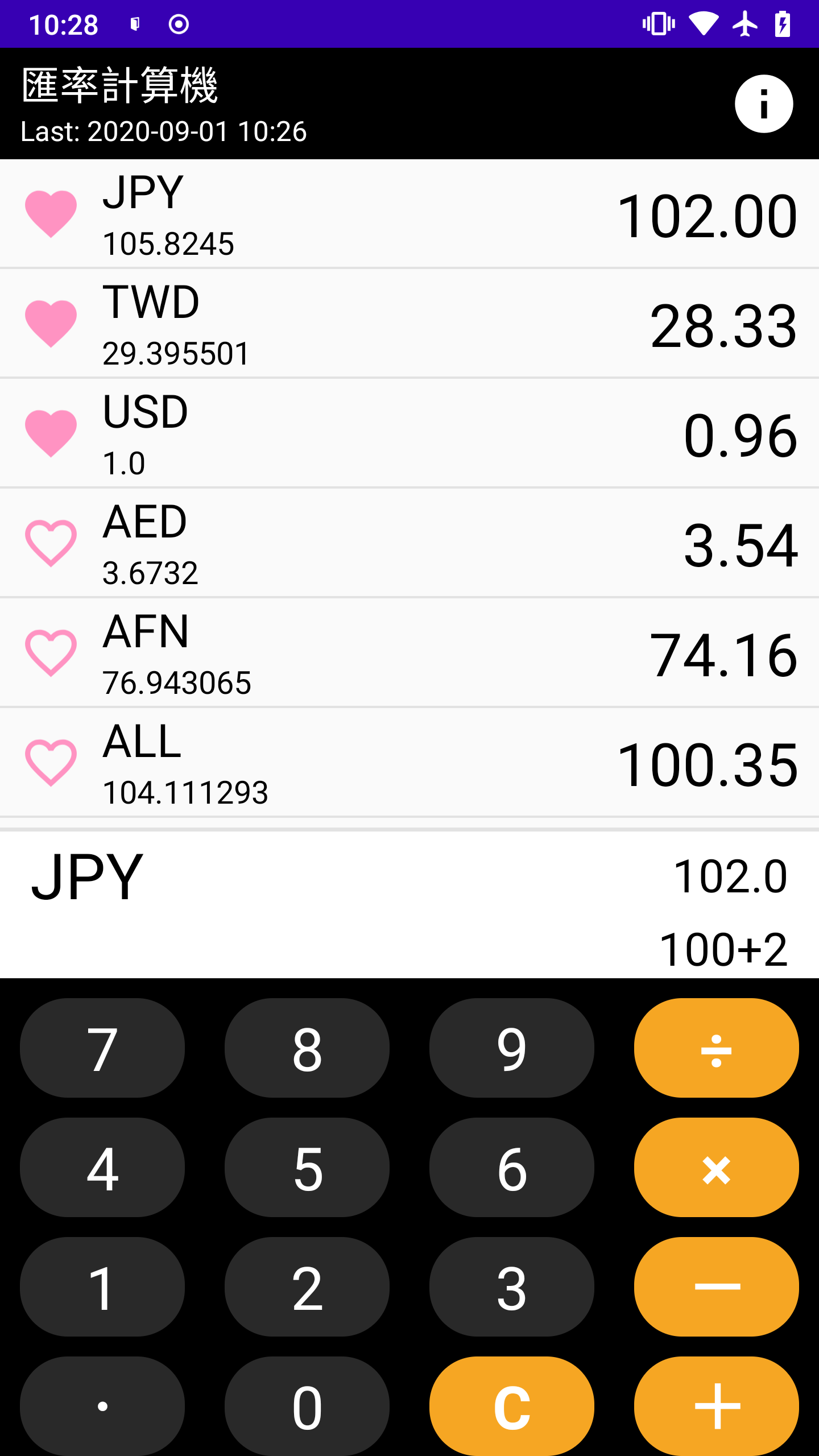Viewport: 819px width, 1456px height.
Task: Tap the 0 key
Action: [307, 1405]
